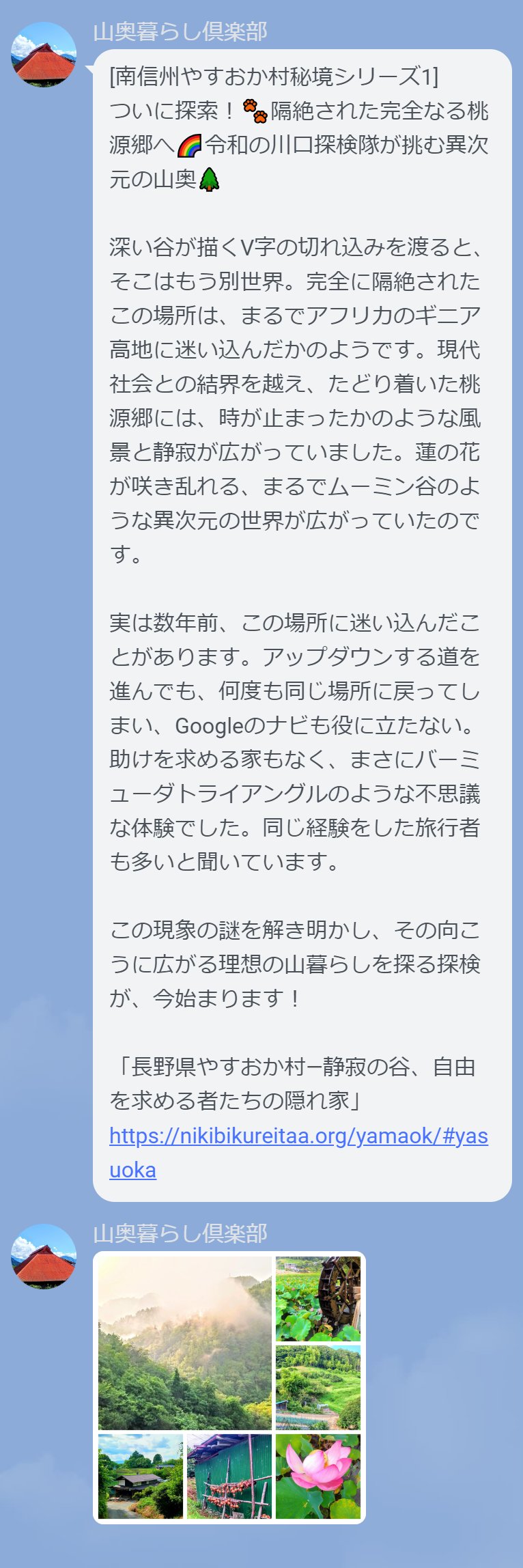This screenshot has height=1568, width=523.
Task: View the pink lotus flower photo
Action: click(317, 1476)
